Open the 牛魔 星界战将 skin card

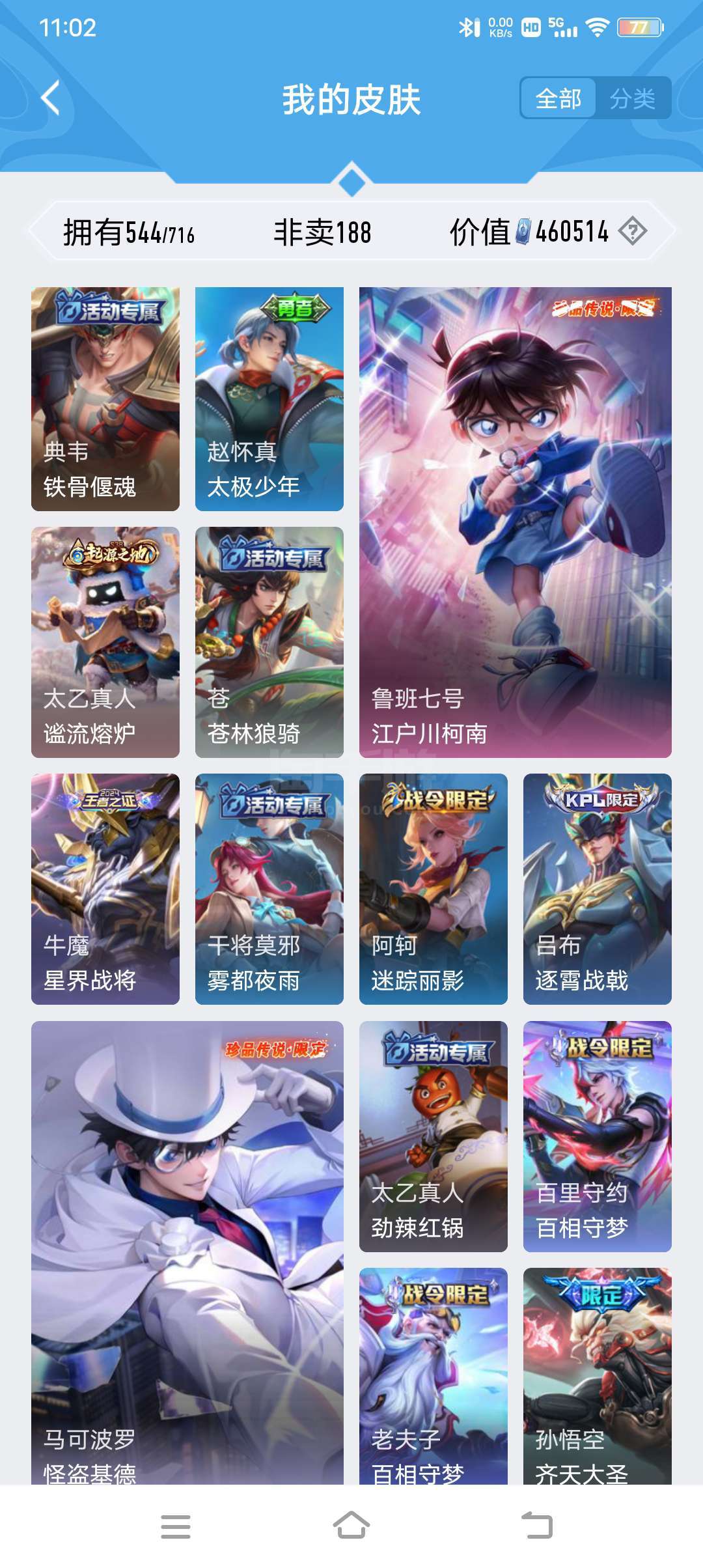click(x=105, y=889)
